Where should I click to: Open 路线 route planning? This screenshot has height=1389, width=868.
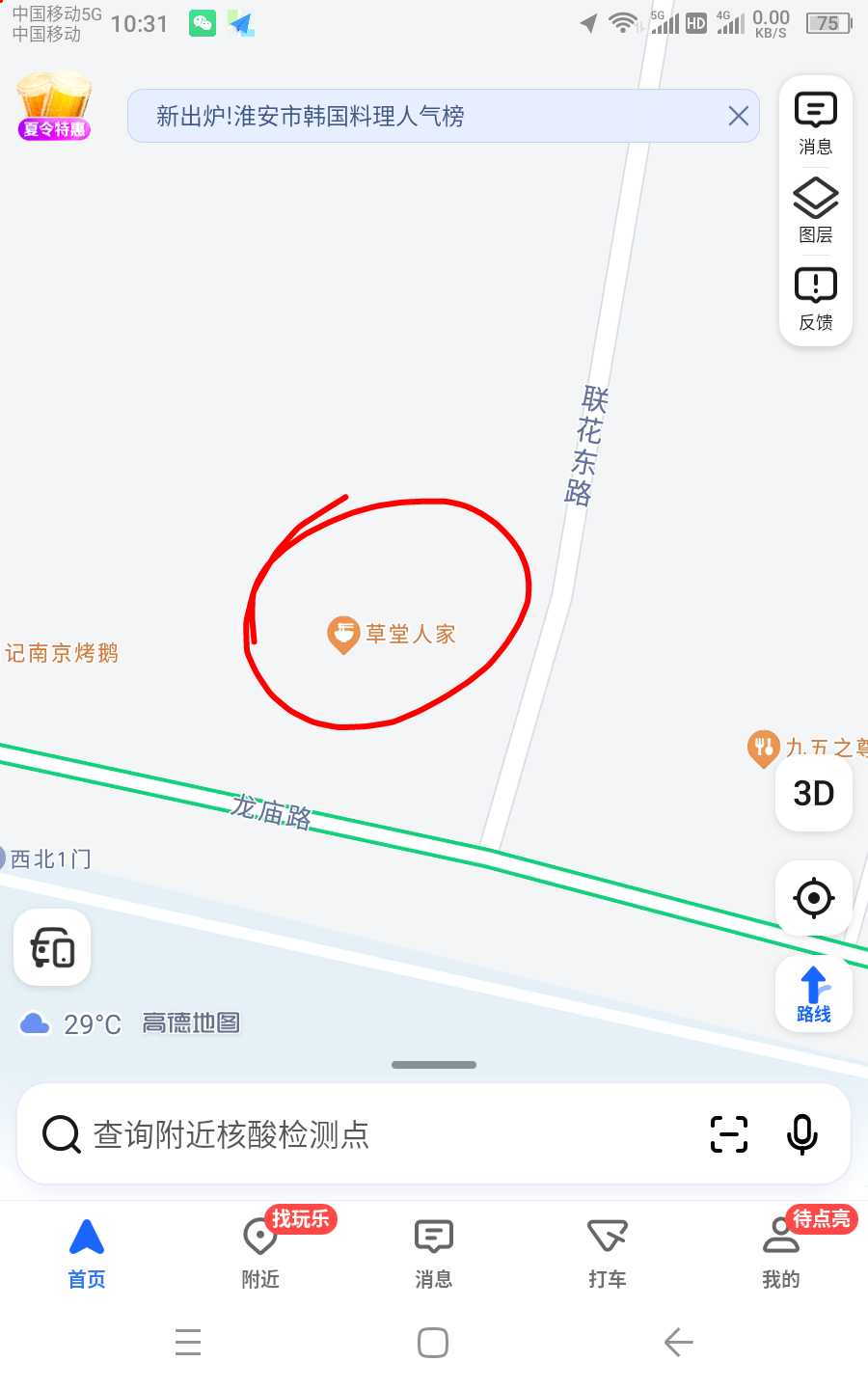tap(814, 995)
